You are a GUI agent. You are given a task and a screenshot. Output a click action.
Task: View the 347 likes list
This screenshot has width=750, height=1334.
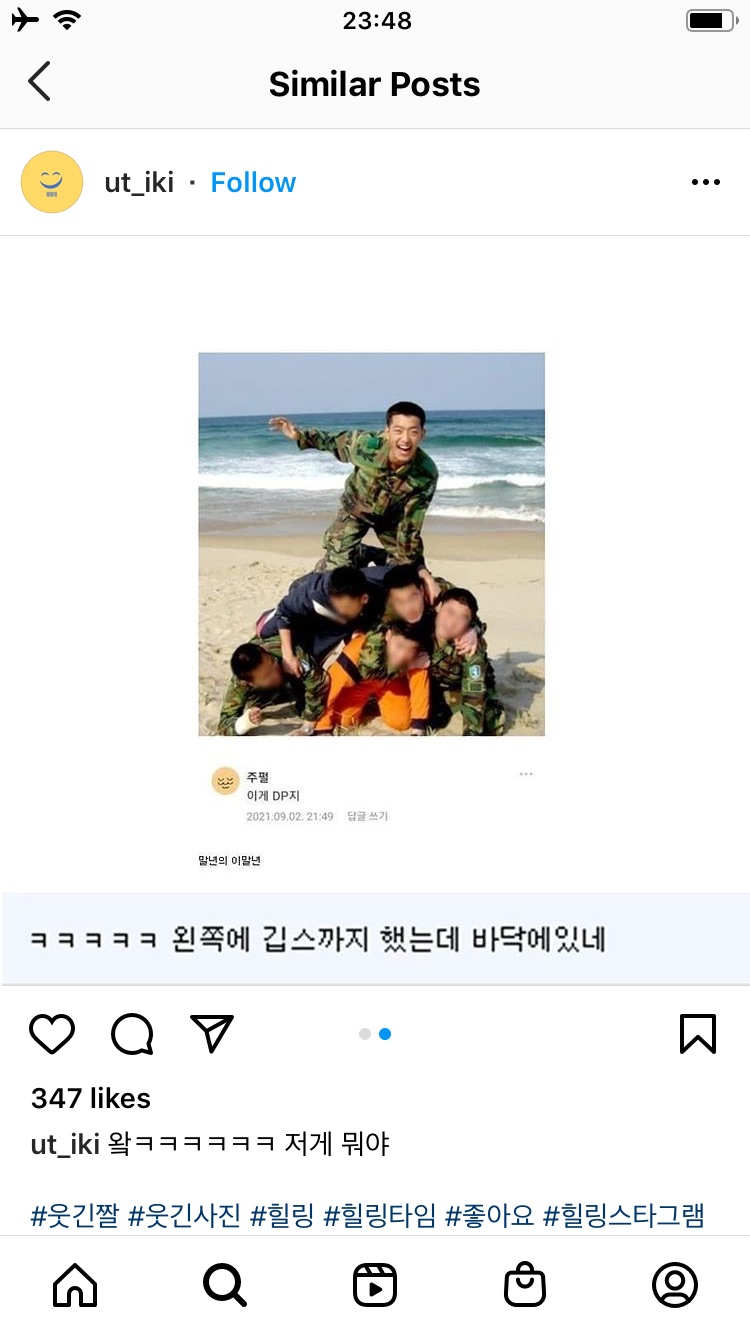coord(91,1098)
